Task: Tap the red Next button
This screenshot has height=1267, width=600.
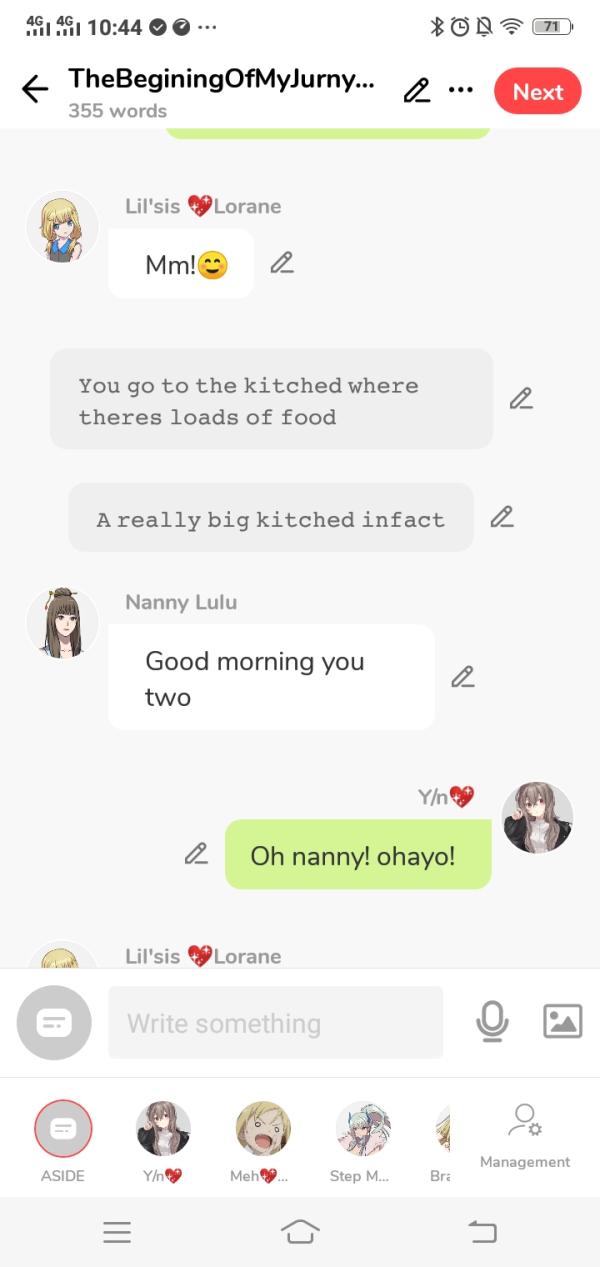Action: [x=537, y=92]
